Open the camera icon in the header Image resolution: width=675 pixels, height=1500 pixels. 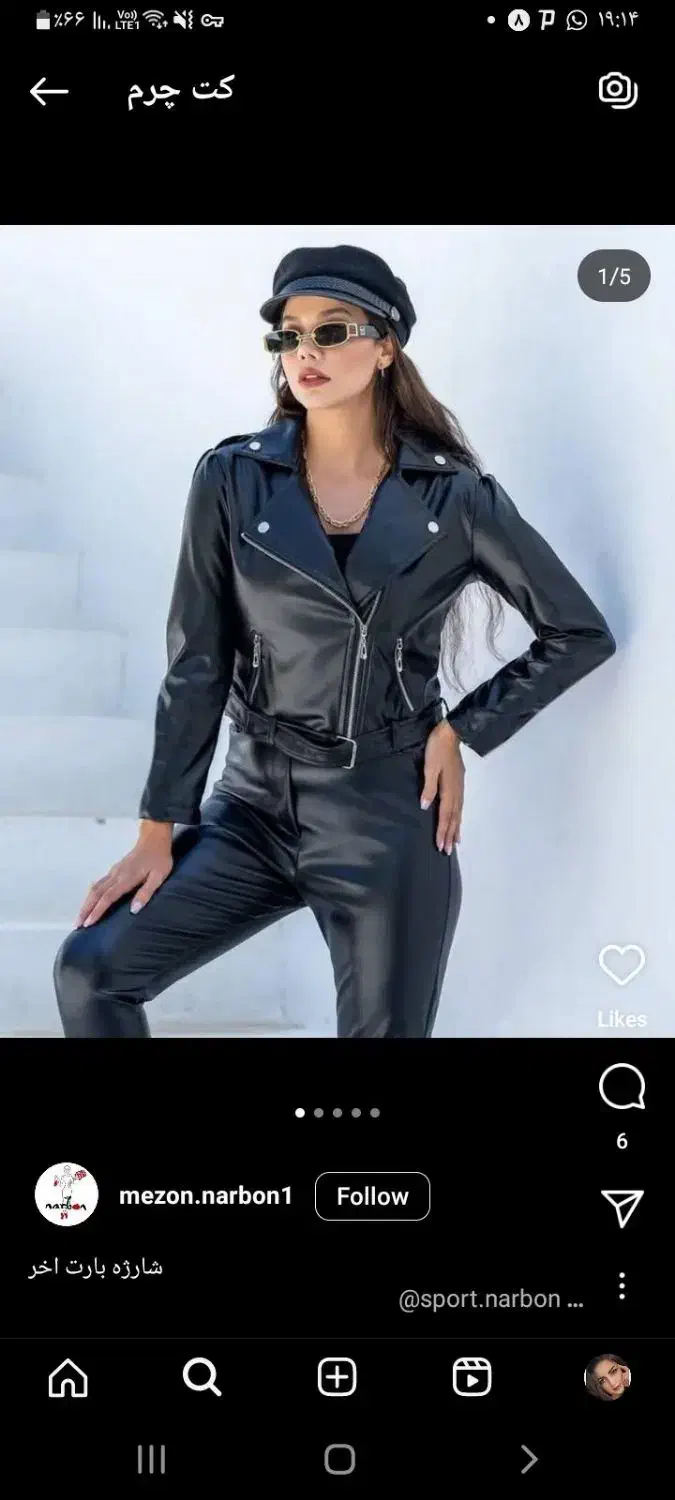point(618,90)
